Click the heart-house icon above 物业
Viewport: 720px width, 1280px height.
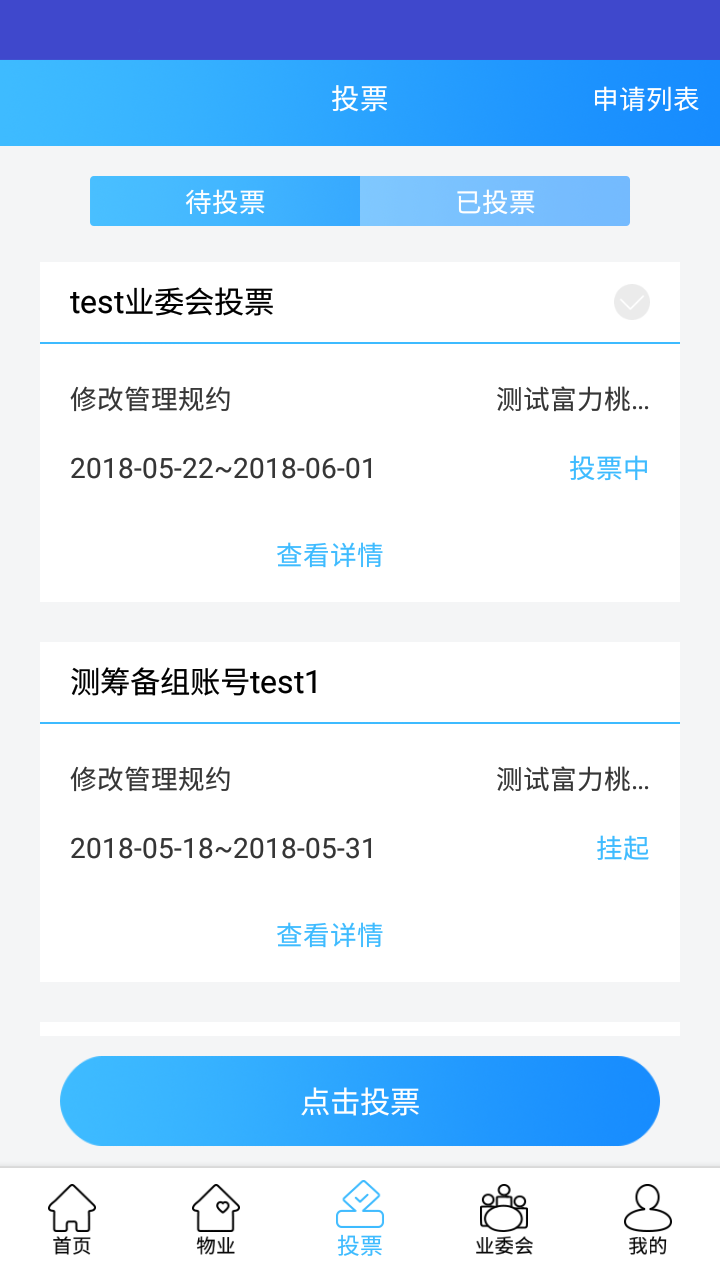click(x=215, y=1204)
